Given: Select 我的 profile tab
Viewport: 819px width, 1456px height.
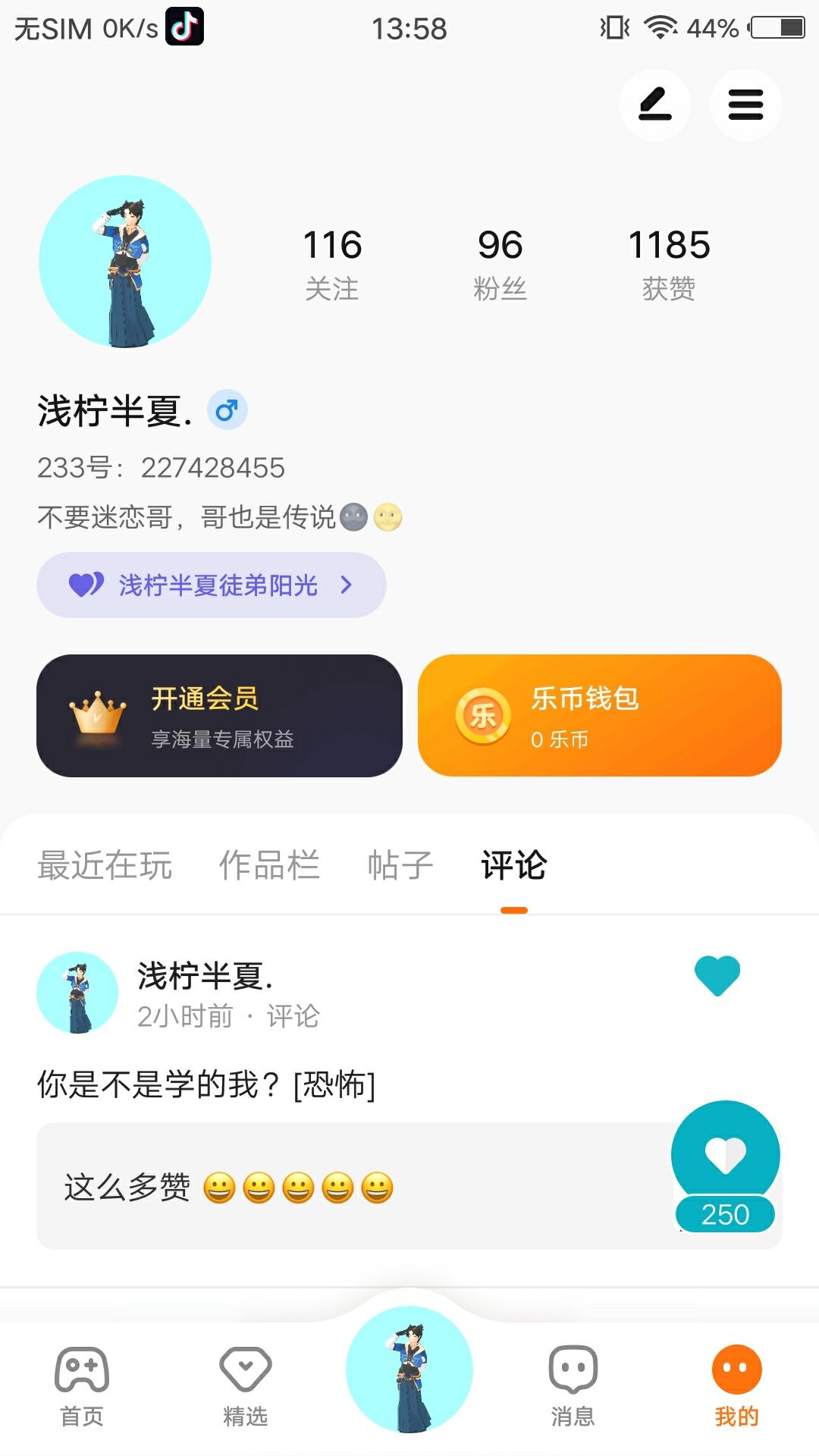Looking at the screenshot, I should (x=736, y=1386).
